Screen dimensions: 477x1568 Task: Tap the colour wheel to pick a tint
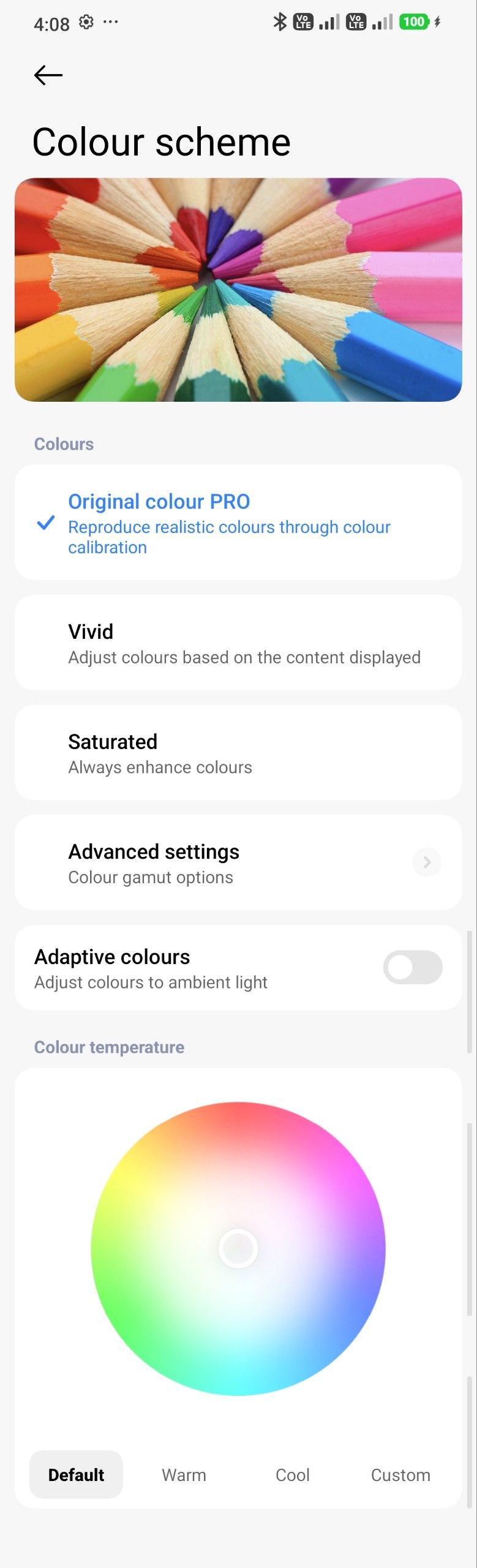pyautogui.click(x=238, y=1249)
